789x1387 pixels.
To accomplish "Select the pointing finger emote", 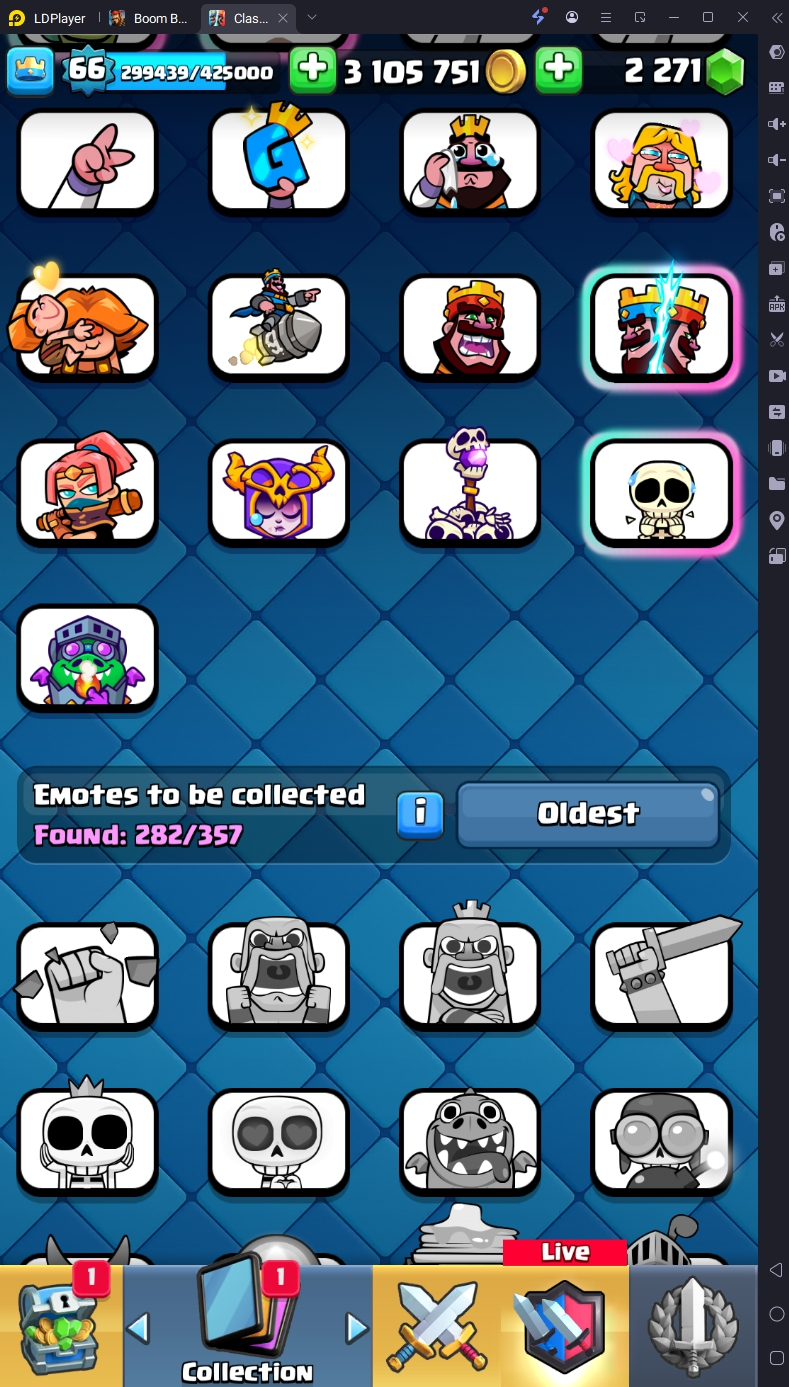I will [x=87, y=161].
